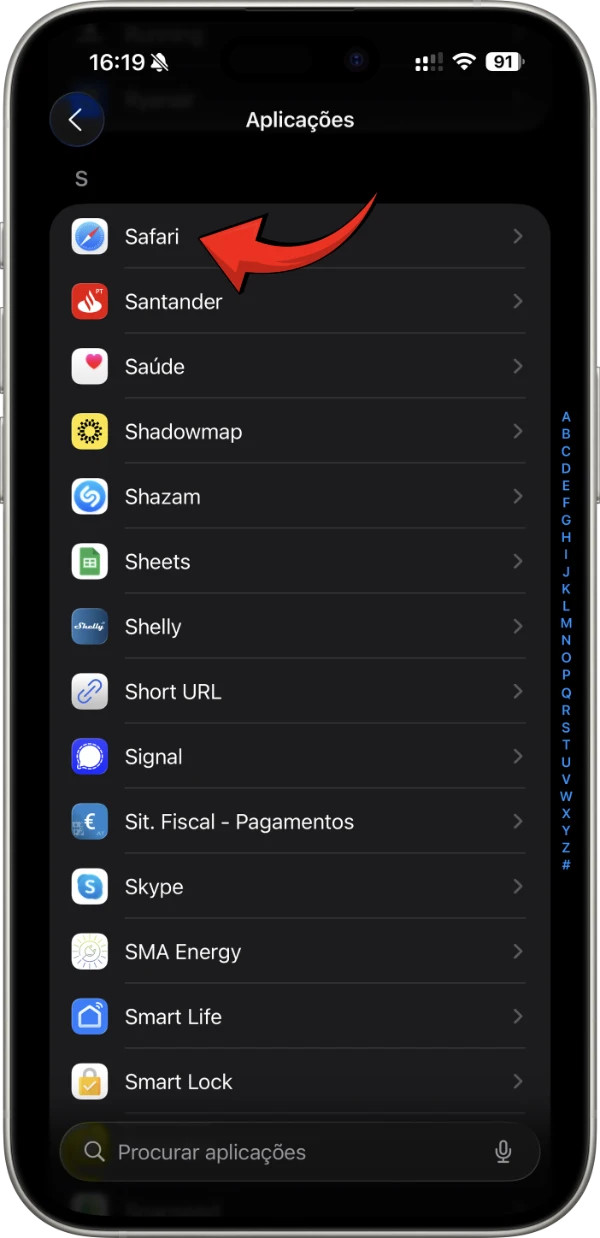Go back from the Aplicações list

76,120
